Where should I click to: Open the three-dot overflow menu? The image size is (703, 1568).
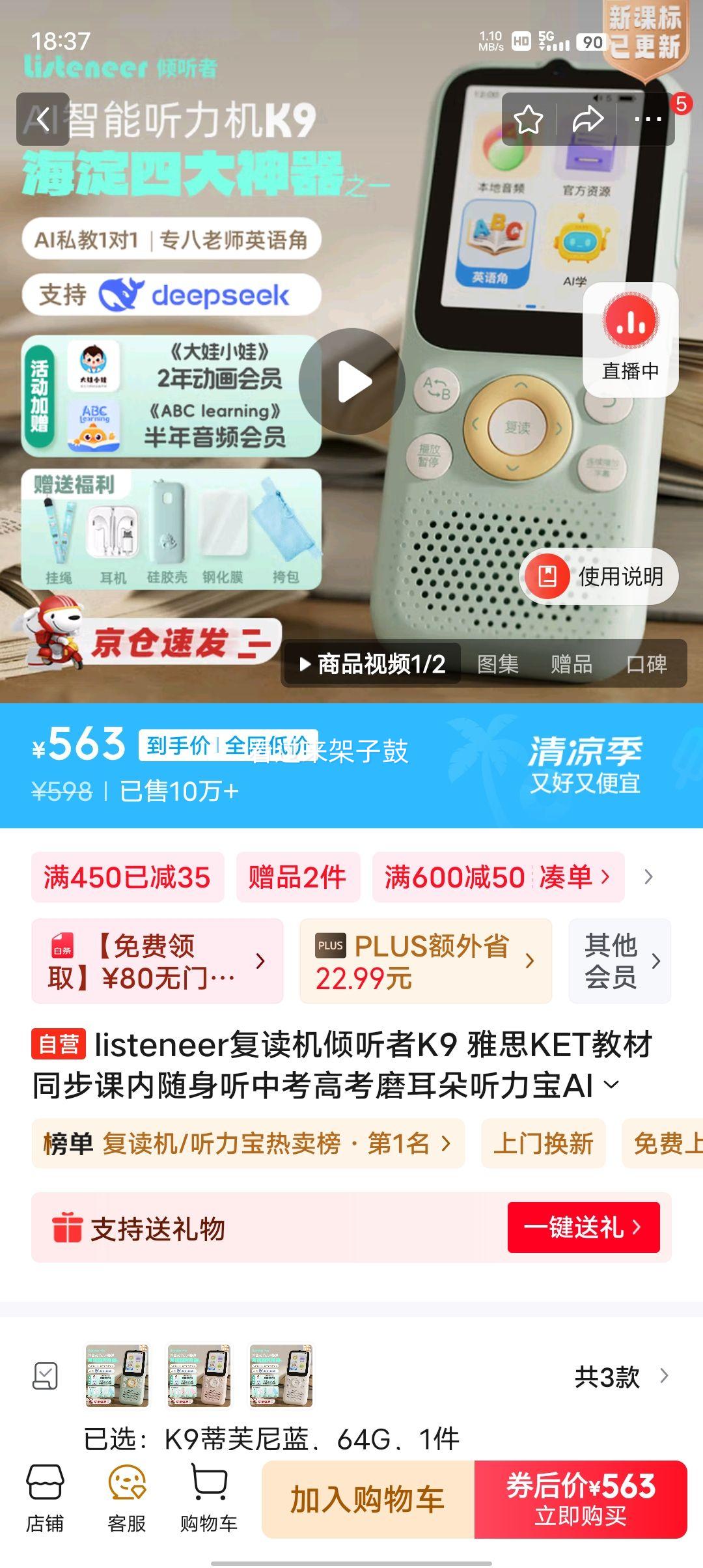647,119
